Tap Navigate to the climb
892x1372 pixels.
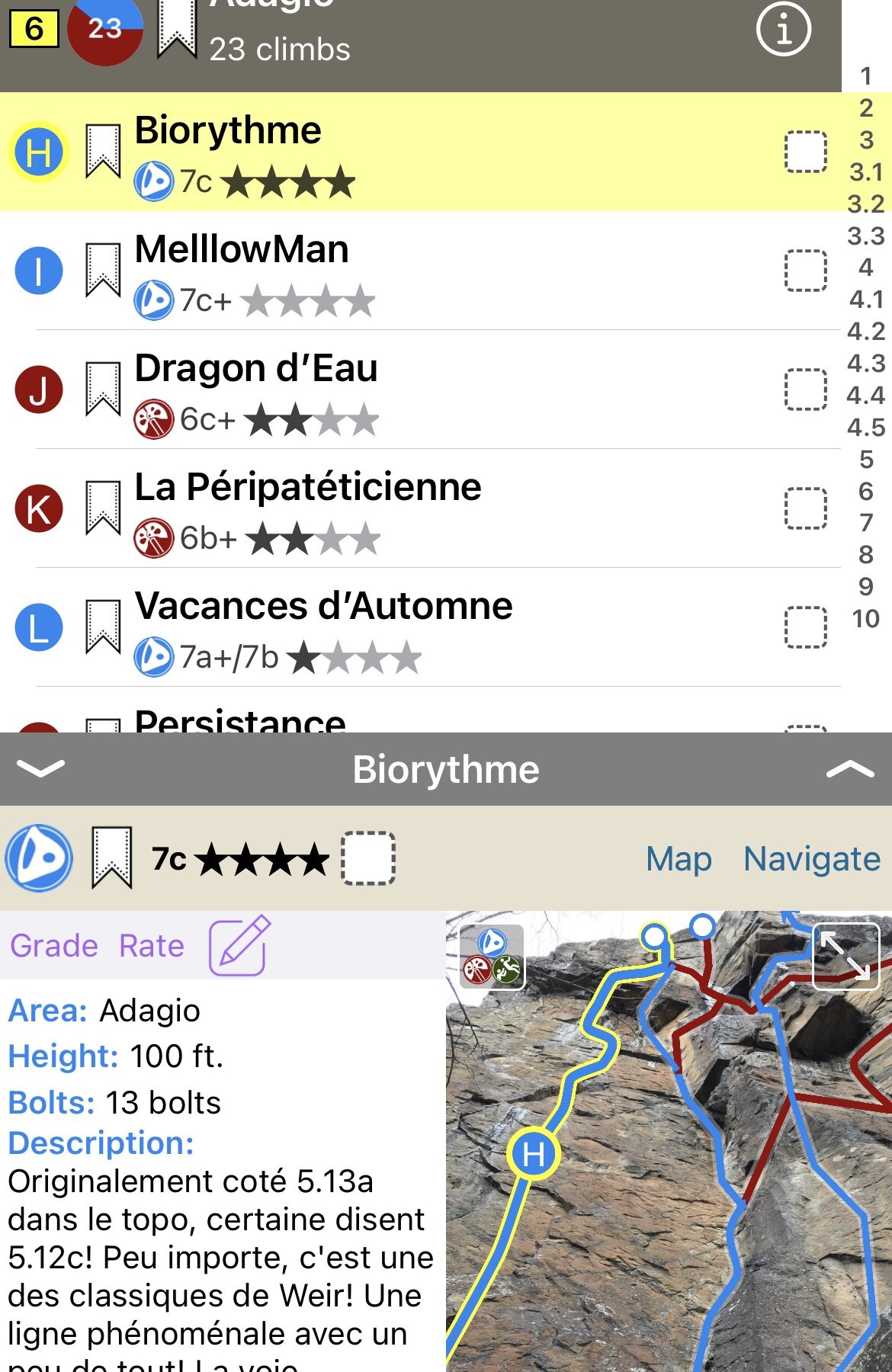811,859
